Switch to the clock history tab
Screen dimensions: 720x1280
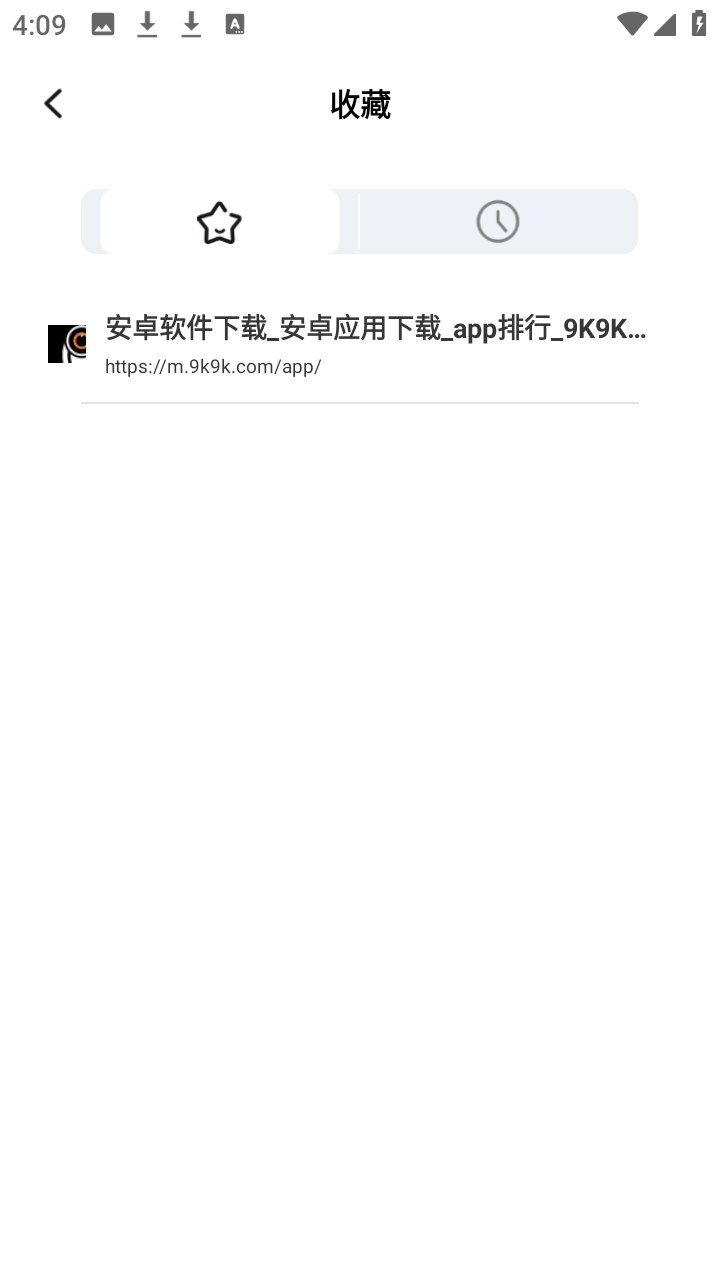497,222
